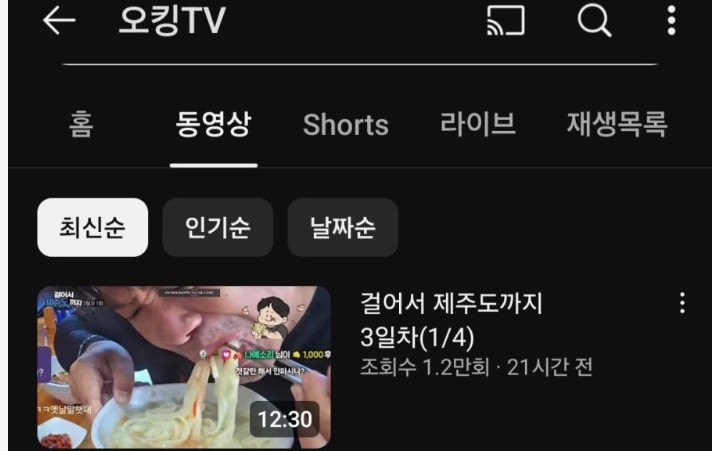Select the 날짜순 chip
The image size is (712, 451).
(x=342, y=227)
